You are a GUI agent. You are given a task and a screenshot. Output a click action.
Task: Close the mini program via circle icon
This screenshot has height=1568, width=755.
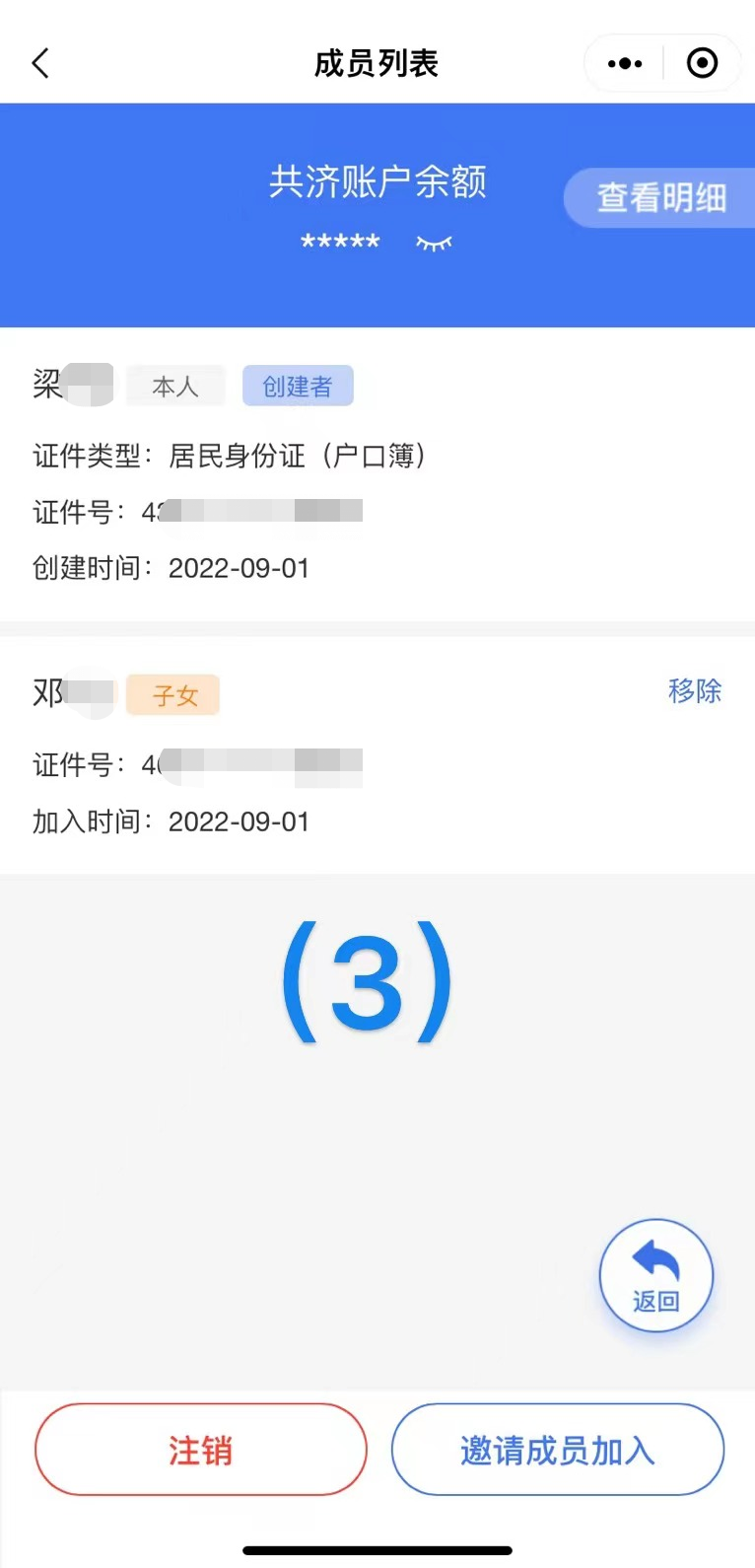[x=702, y=64]
